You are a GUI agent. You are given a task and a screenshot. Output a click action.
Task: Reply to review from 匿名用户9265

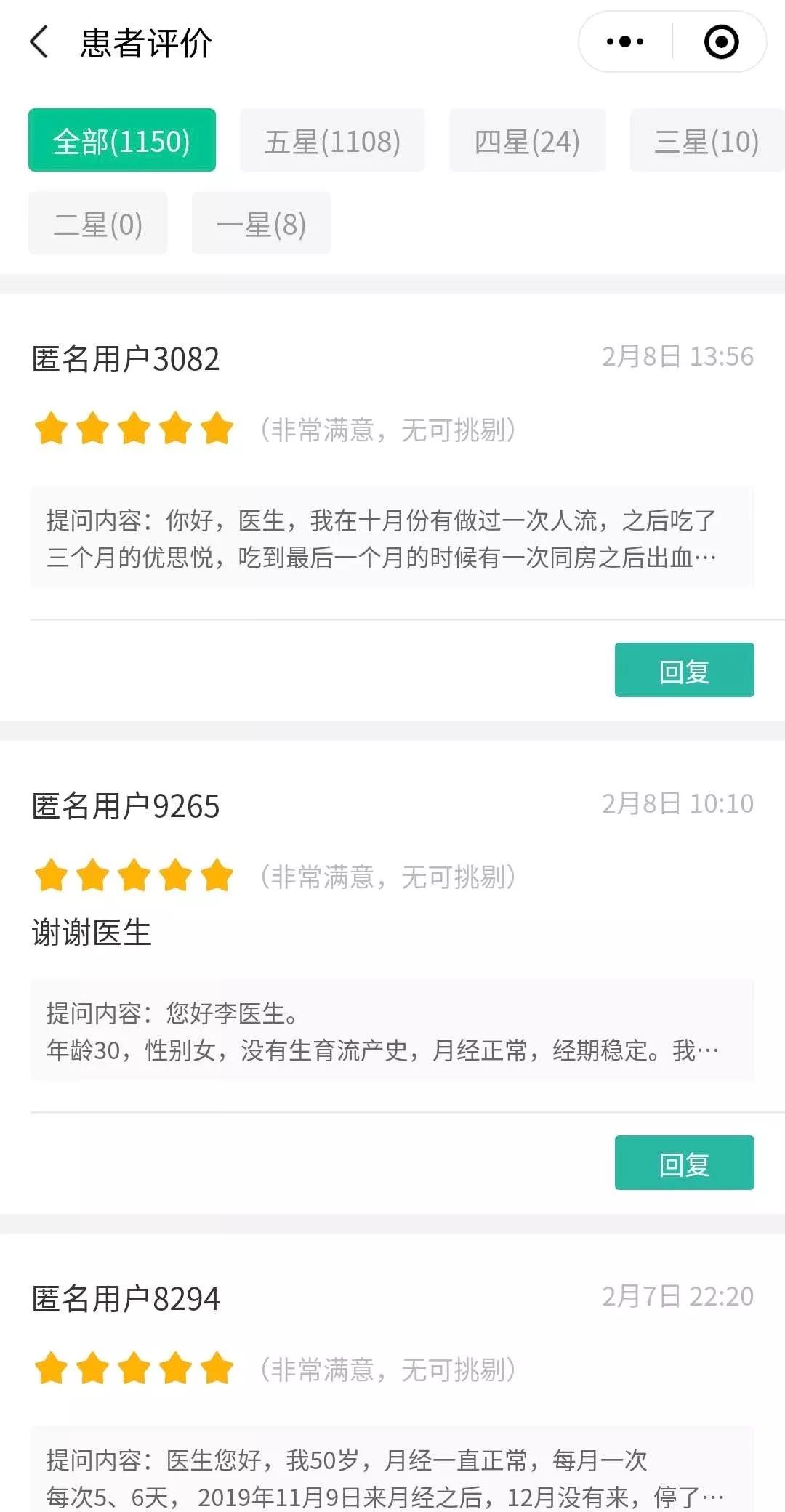pyautogui.click(x=684, y=1162)
